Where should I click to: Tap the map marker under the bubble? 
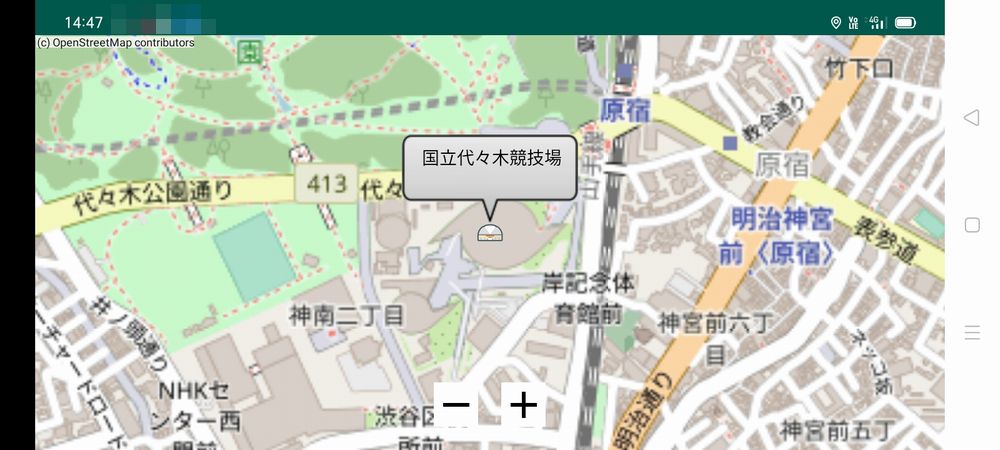pyautogui.click(x=490, y=235)
